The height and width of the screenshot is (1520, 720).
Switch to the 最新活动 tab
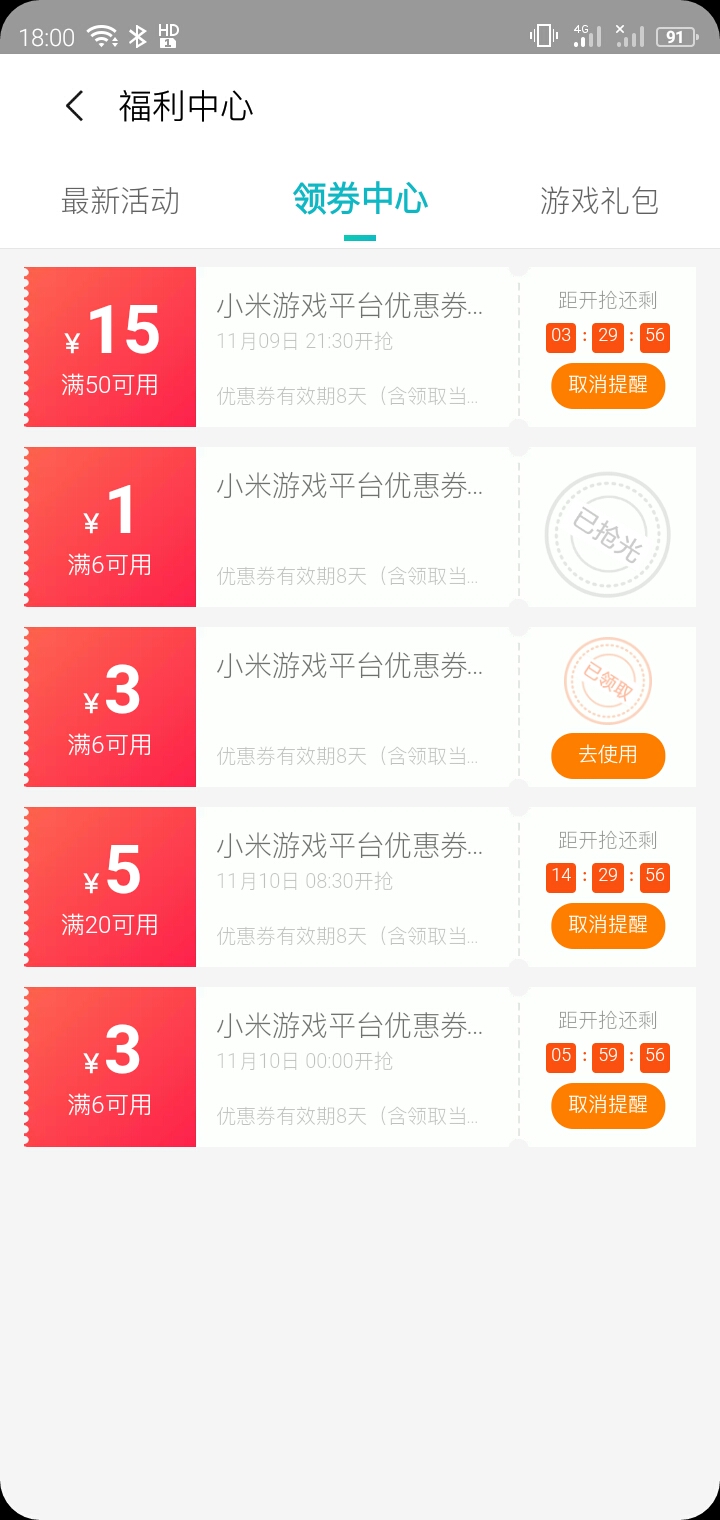click(120, 201)
